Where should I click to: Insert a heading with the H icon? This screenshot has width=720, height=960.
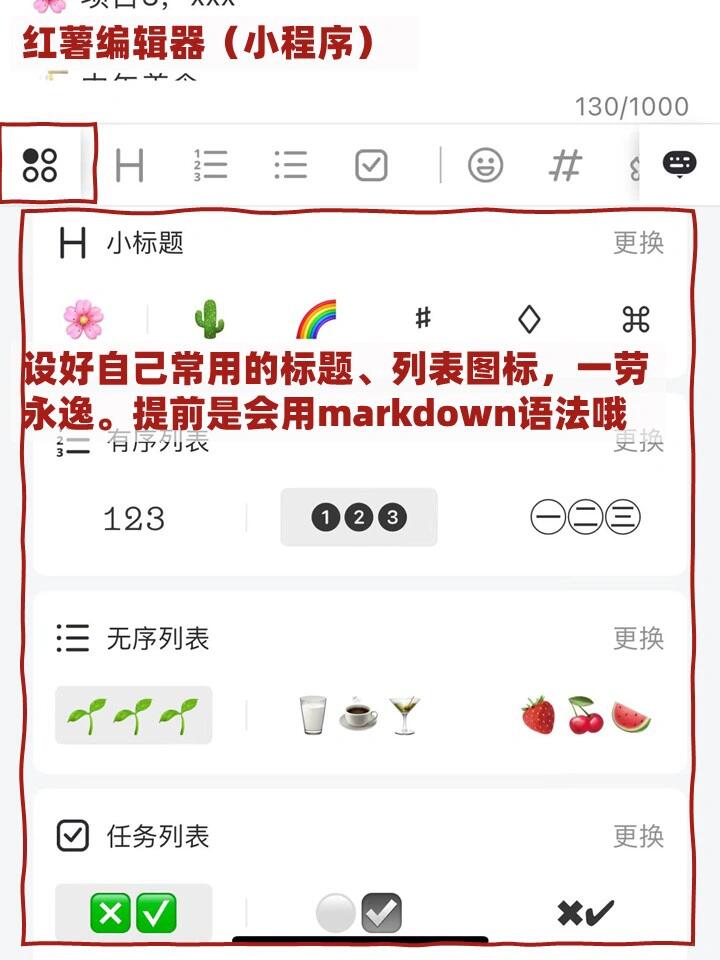pos(130,165)
